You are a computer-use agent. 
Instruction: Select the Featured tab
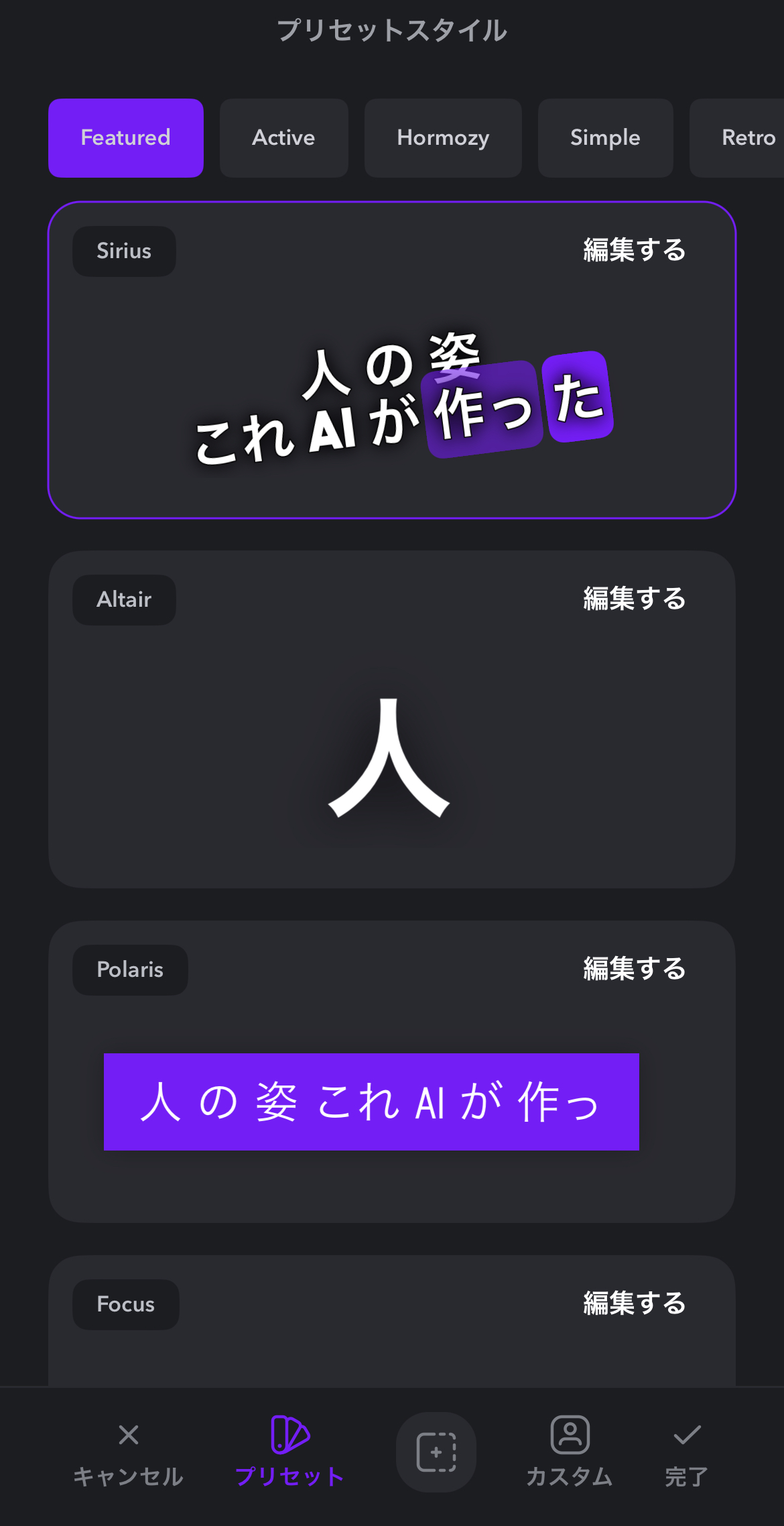pyautogui.click(x=126, y=138)
